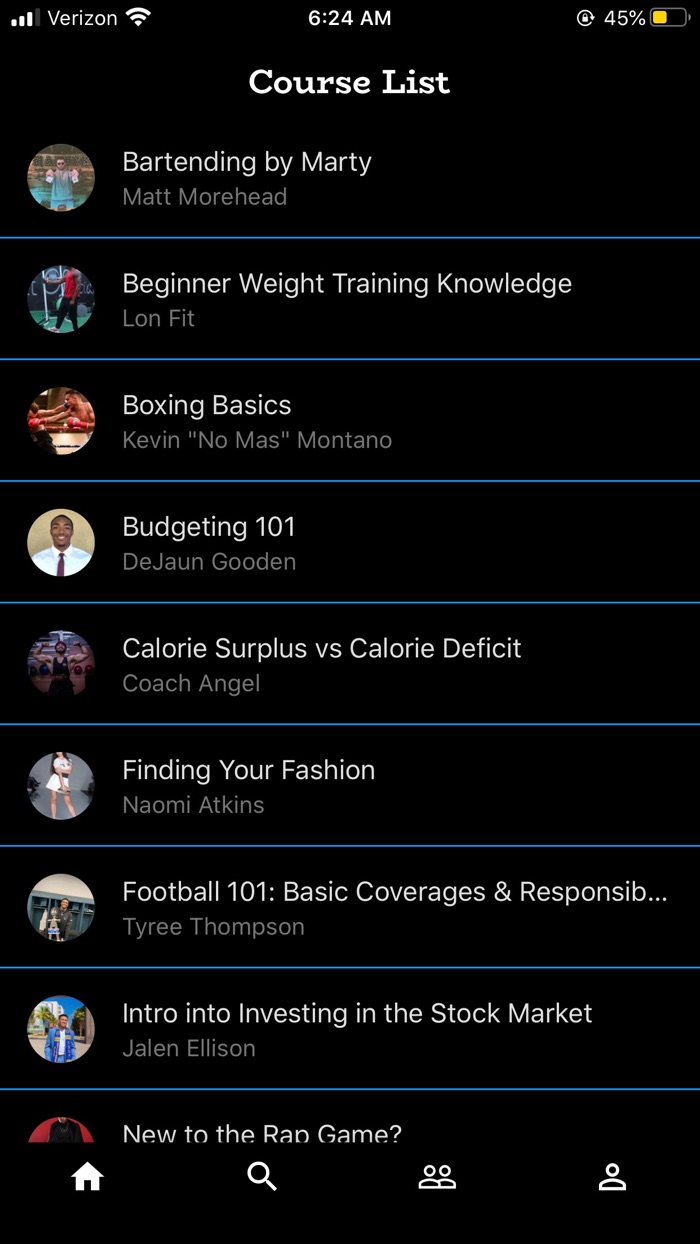Go to the home tab
The width and height of the screenshot is (700, 1244).
tap(87, 1178)
